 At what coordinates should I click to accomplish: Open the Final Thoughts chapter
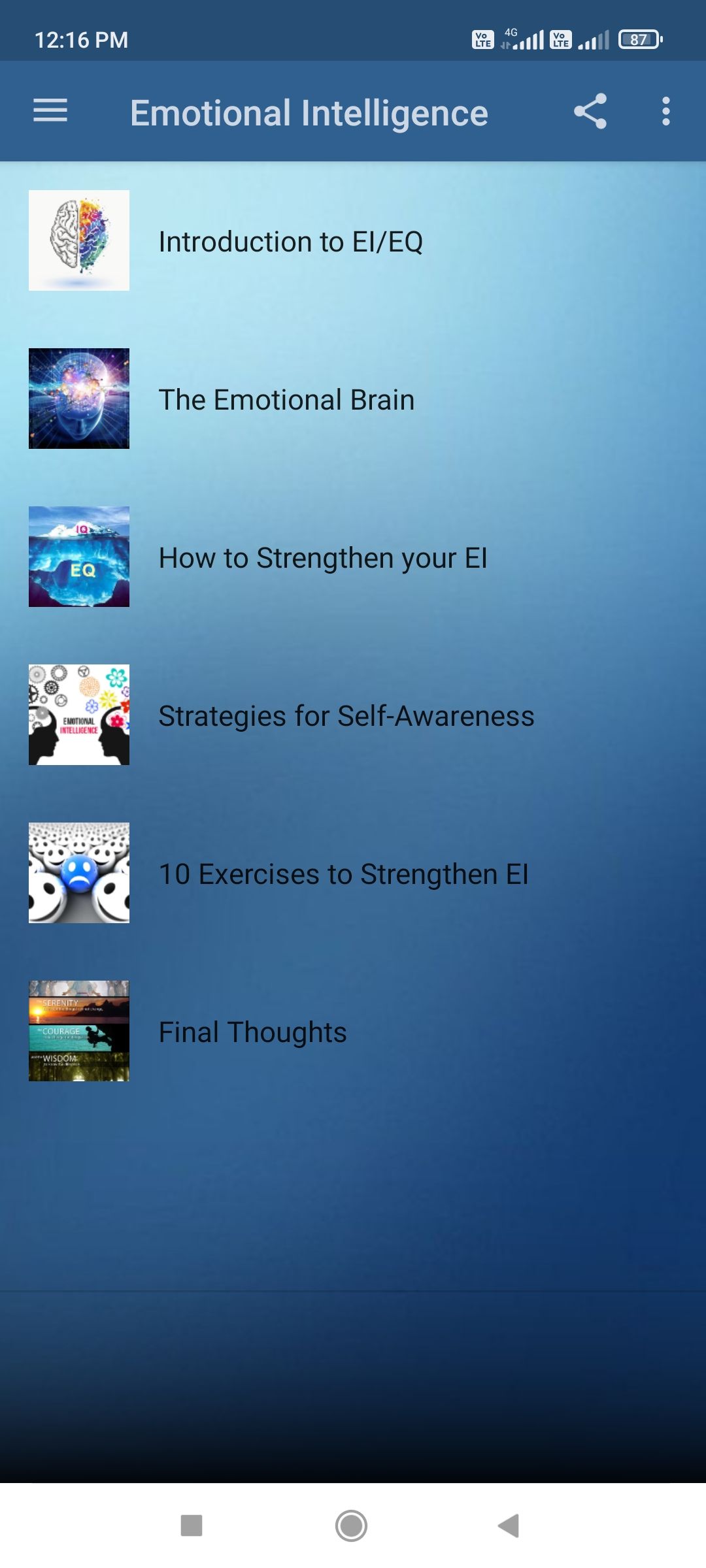pos(252,1032)
